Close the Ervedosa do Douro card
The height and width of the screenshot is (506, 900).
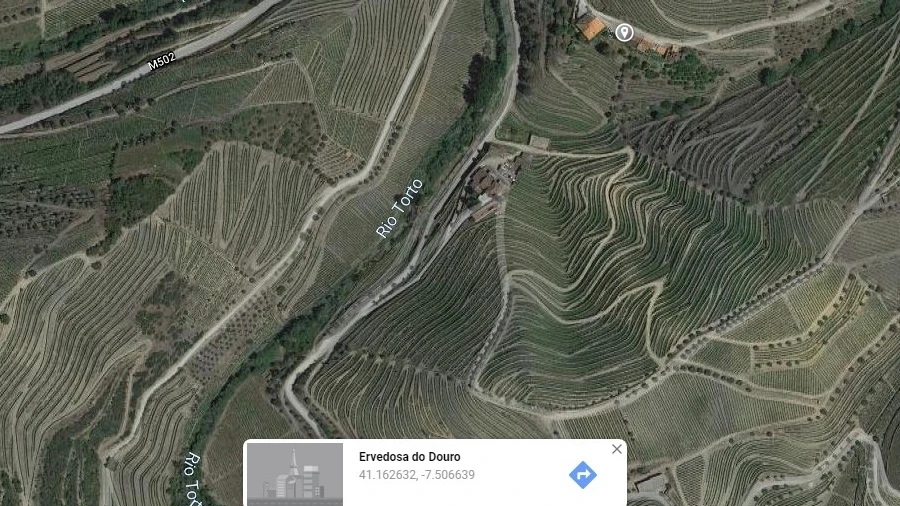[x=617, y=449]
